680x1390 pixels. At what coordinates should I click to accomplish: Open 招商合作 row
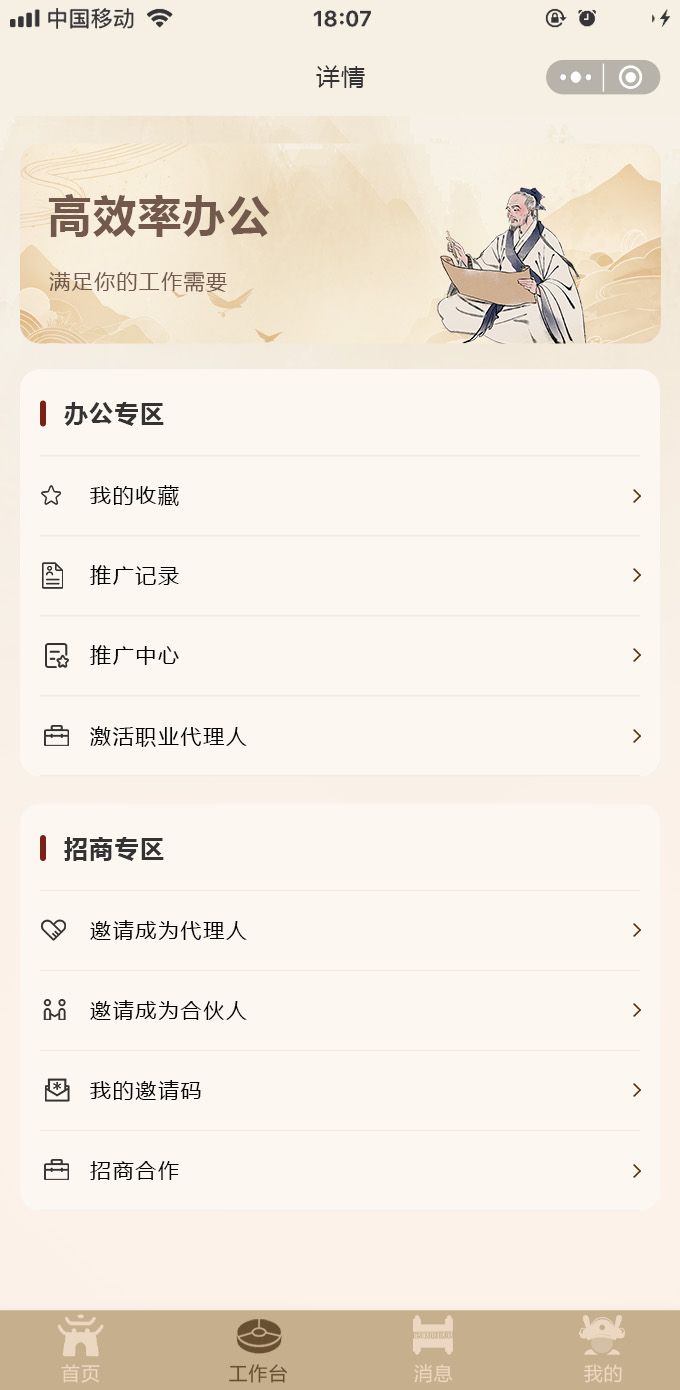point(340,1171)
